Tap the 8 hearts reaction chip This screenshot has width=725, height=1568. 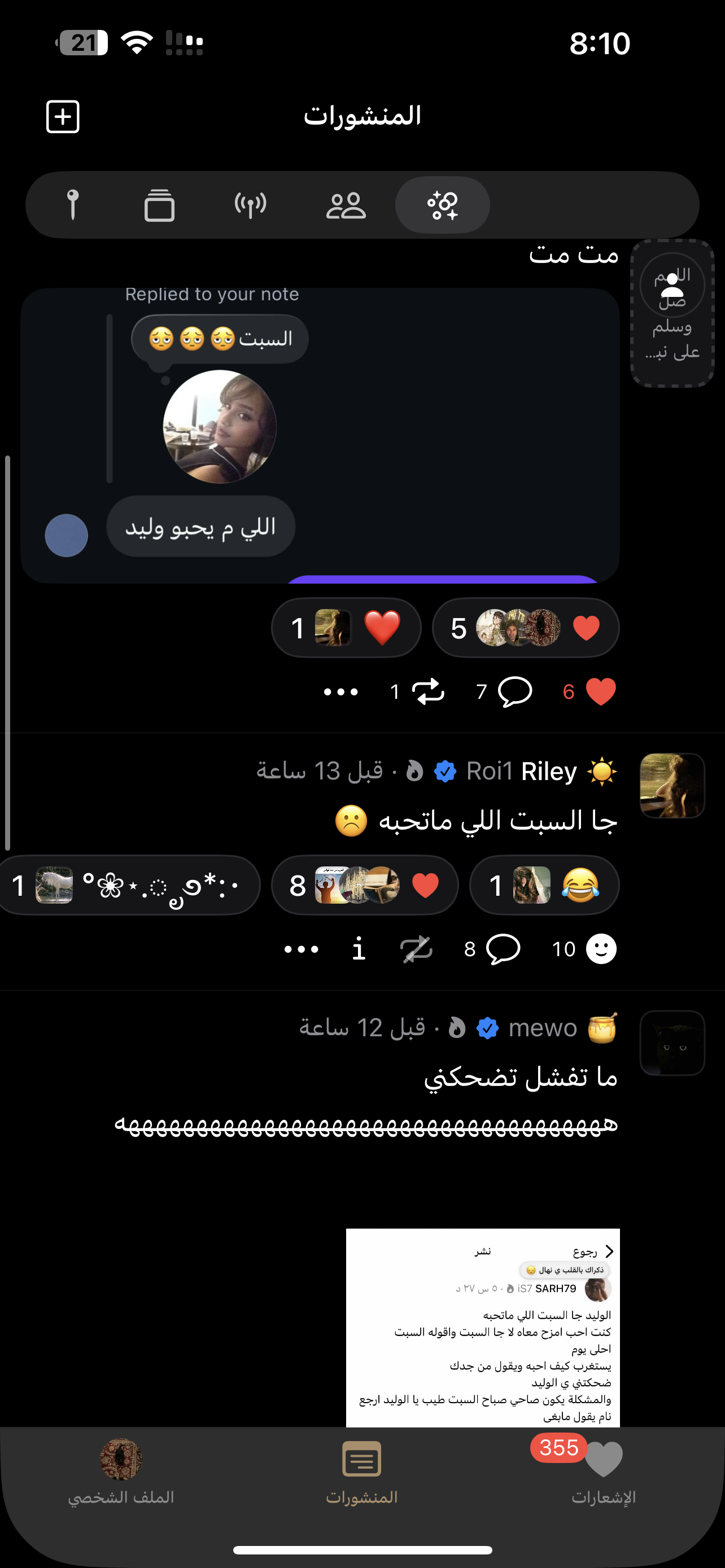click(365, 885)
